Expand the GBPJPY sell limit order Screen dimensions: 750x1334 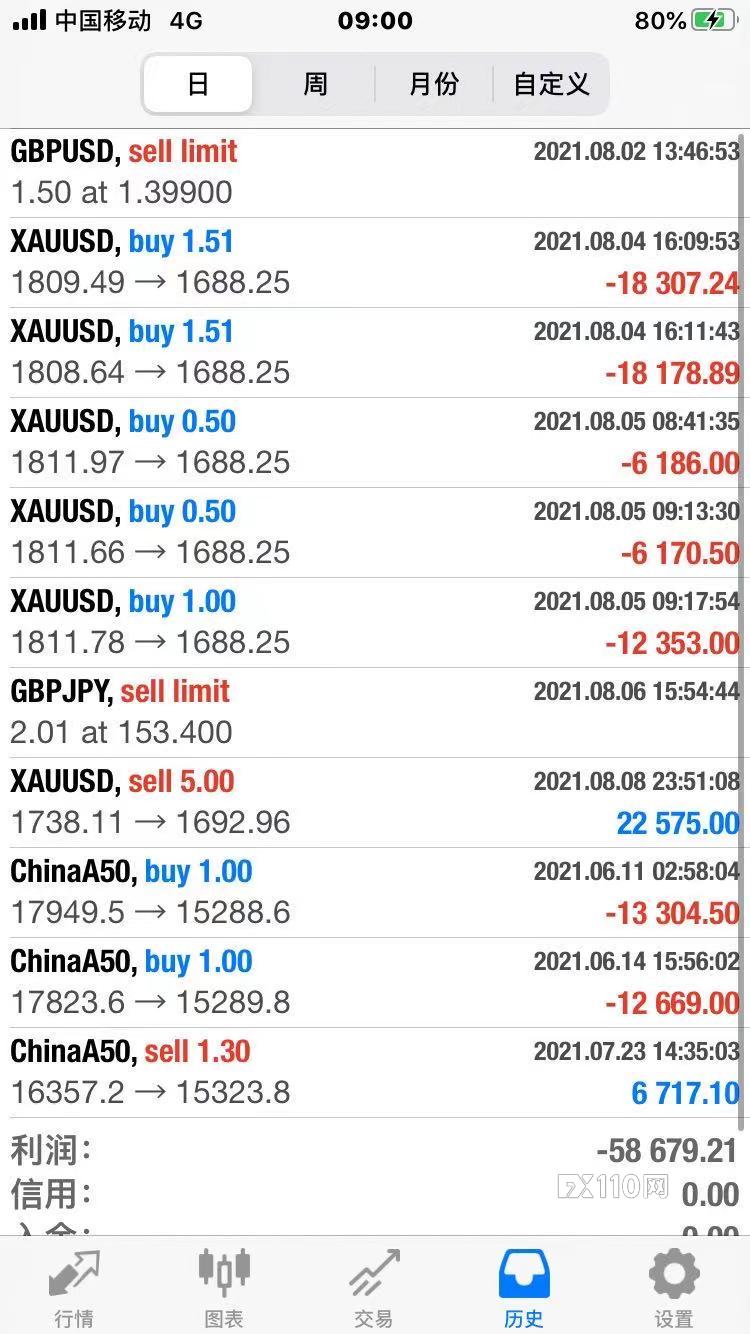point(375,712)
